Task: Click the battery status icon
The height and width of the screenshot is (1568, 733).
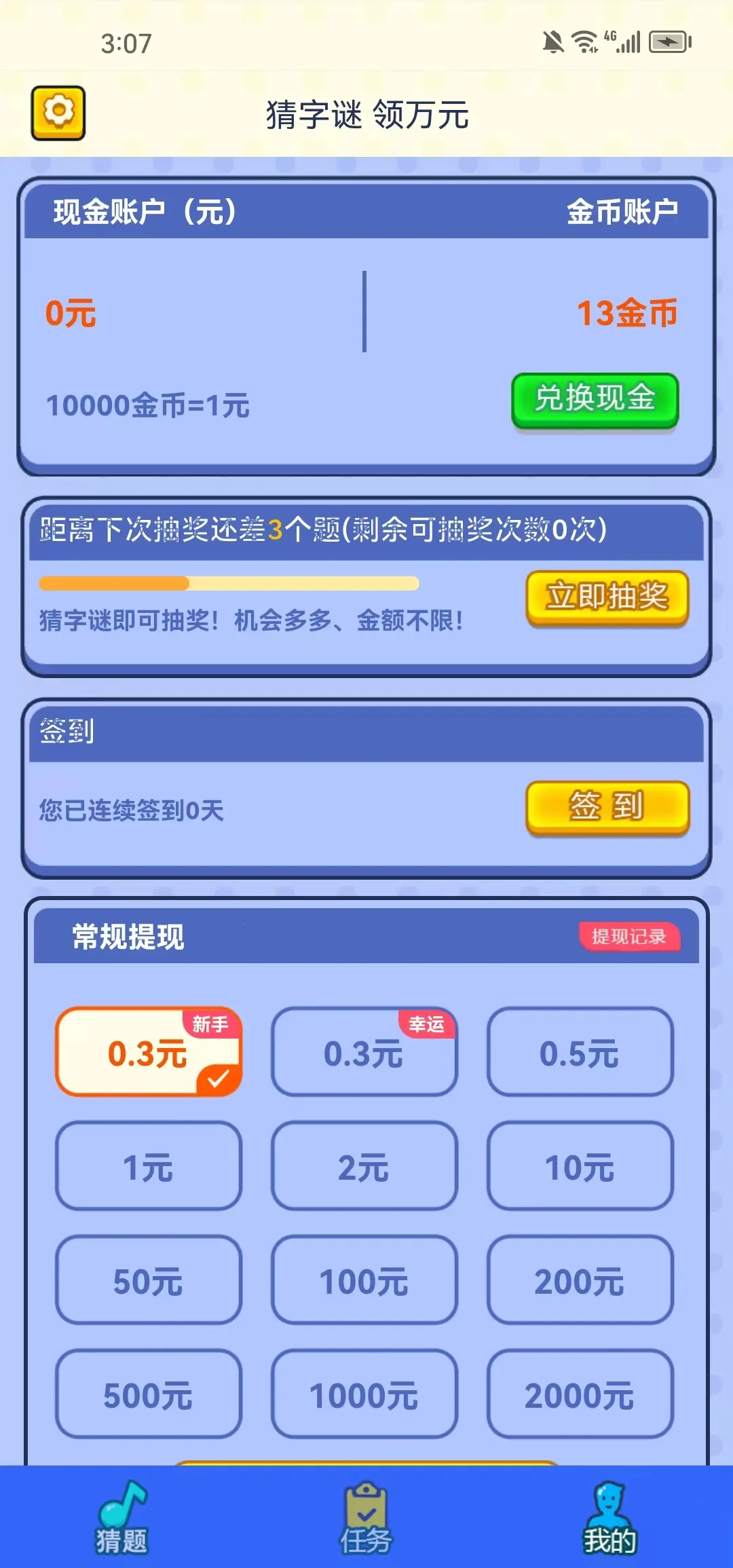Action: click(x=669, y=42)
